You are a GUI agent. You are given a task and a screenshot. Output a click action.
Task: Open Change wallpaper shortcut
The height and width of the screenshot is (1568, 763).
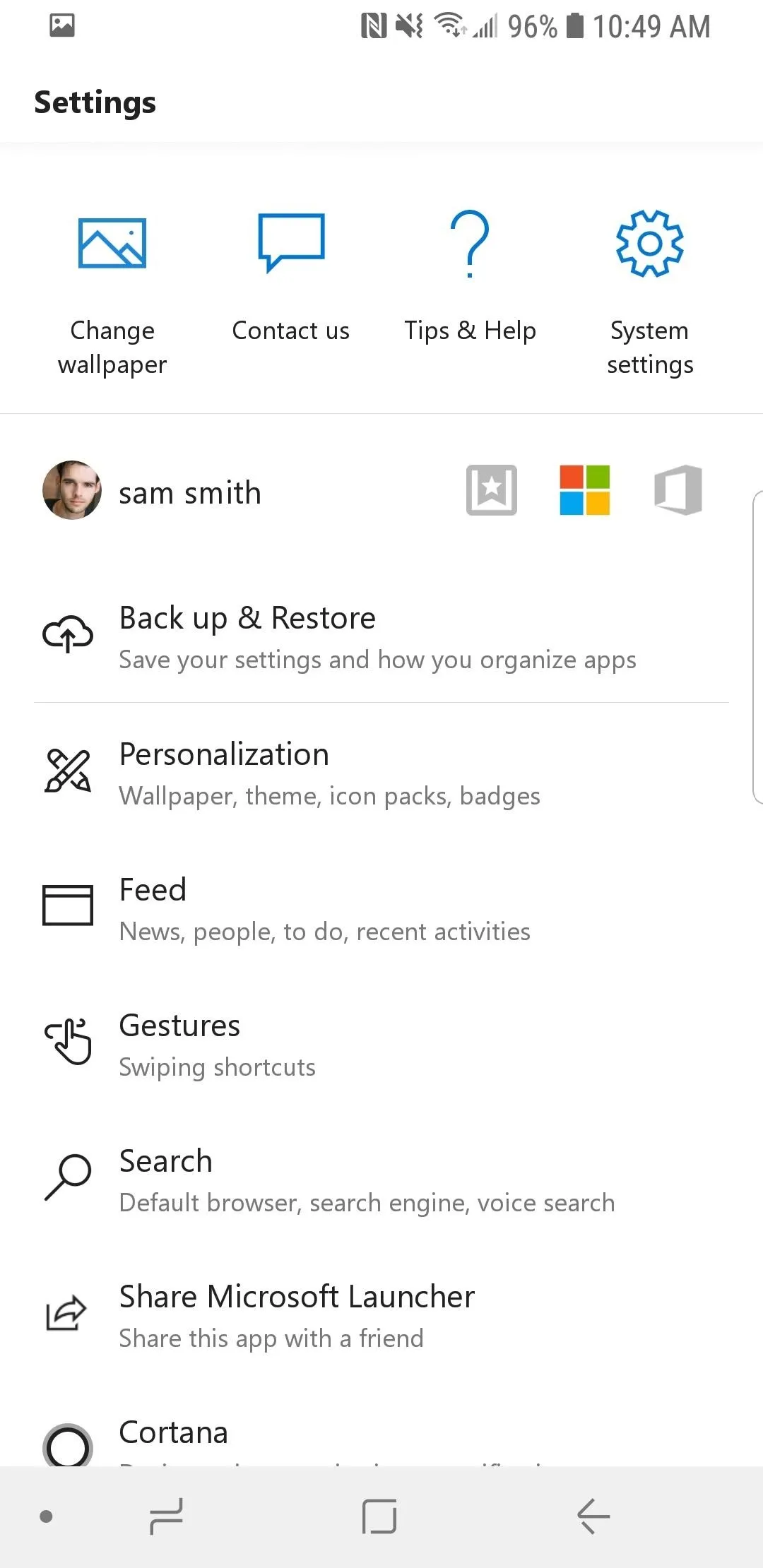[x=112, y=295]
